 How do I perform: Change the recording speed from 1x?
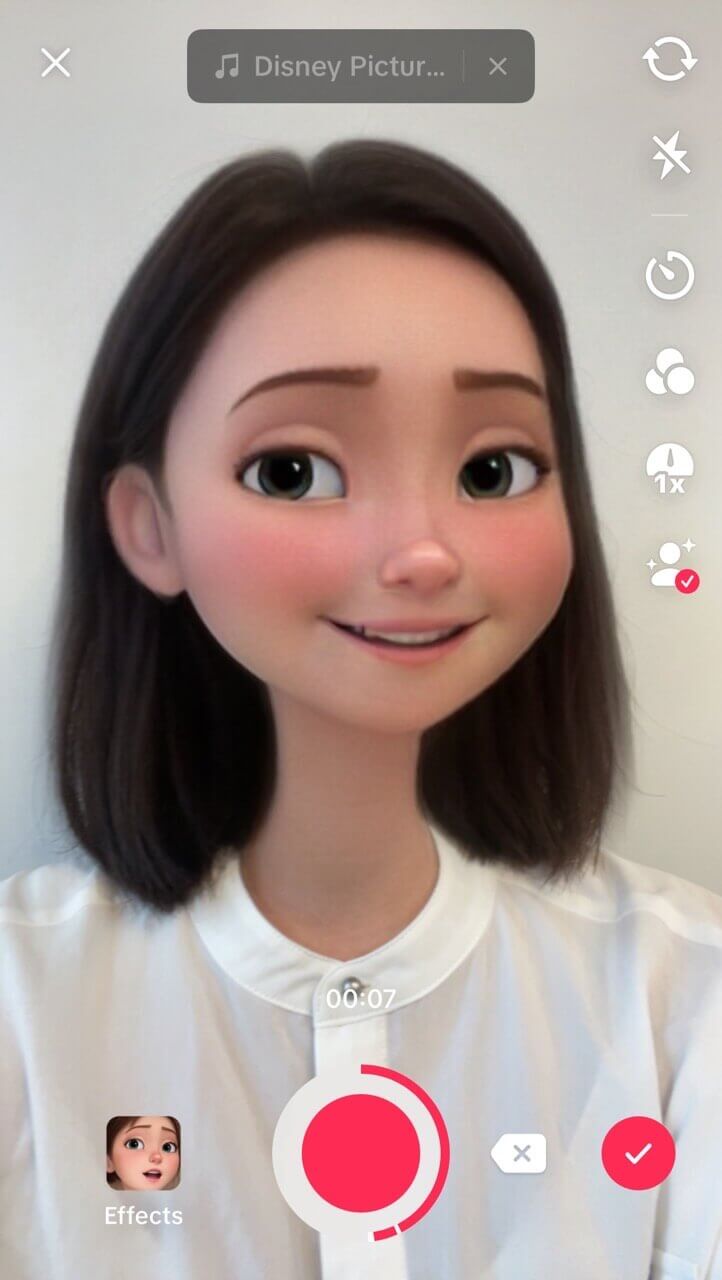[668, 470]
